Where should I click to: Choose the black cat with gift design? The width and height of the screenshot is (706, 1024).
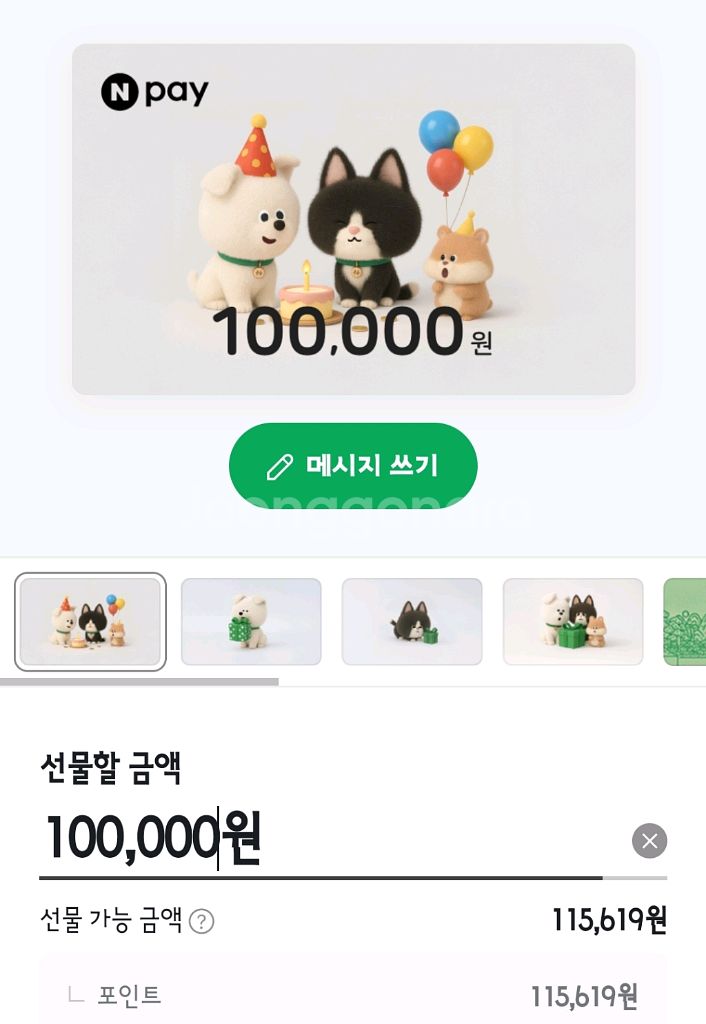[x=412, y=621]
